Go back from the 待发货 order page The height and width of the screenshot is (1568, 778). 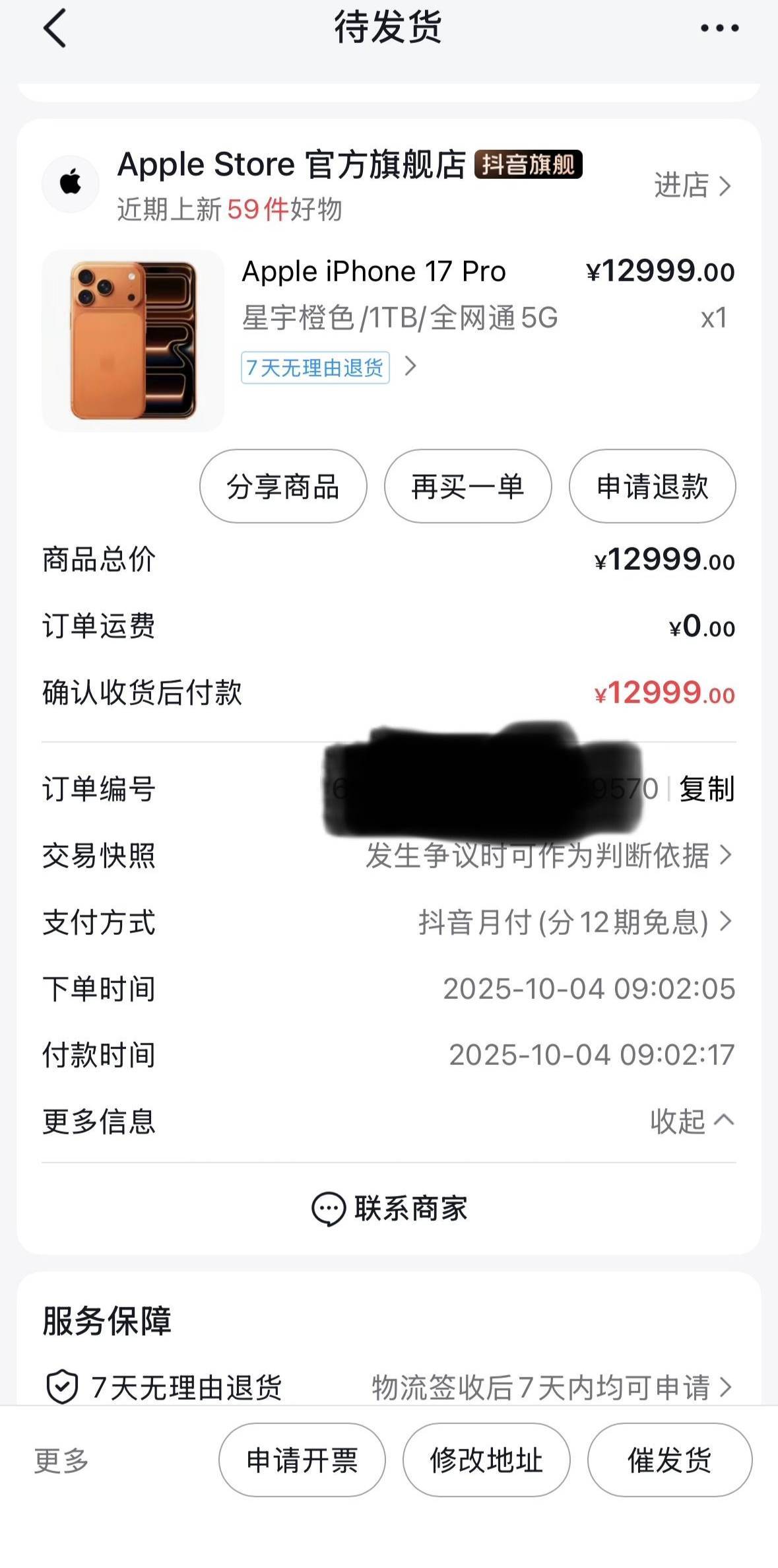point(55,28)
